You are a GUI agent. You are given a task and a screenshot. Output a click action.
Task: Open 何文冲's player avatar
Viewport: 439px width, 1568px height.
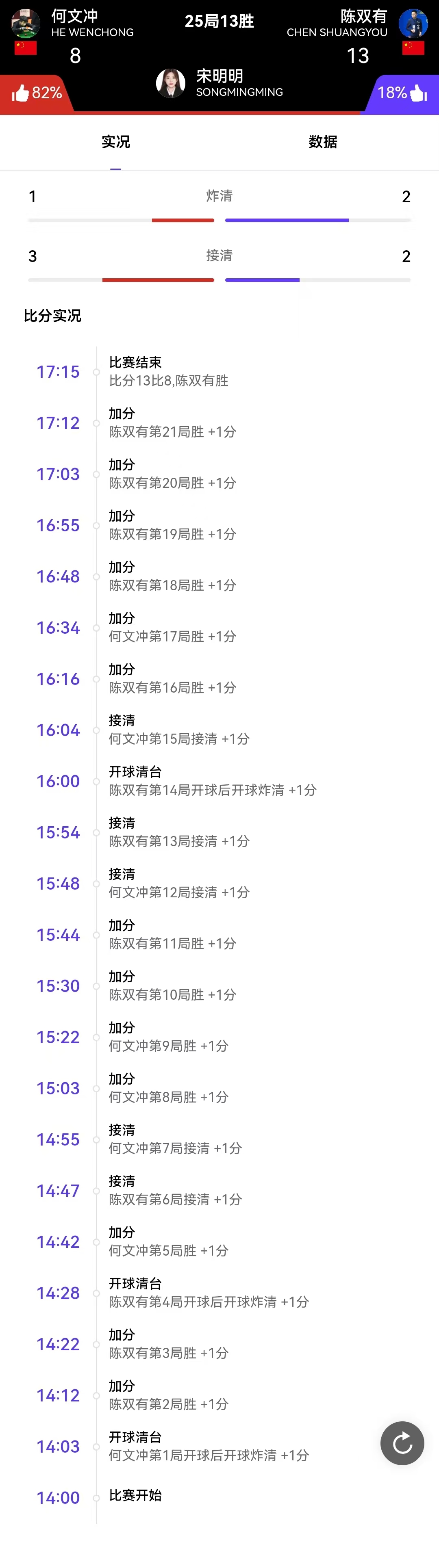point(26,22)
